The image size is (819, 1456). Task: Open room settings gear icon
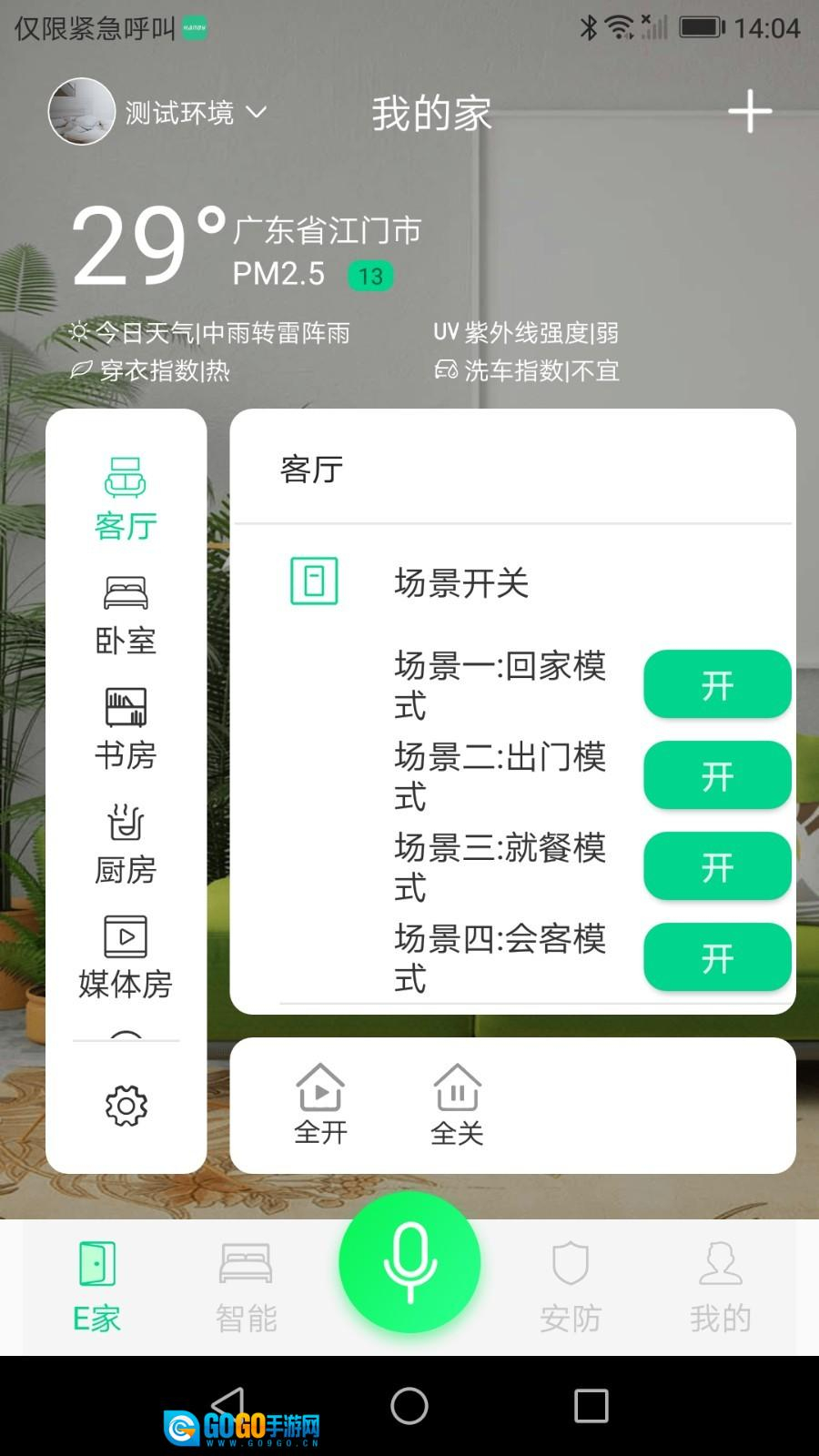point(126,1106)
